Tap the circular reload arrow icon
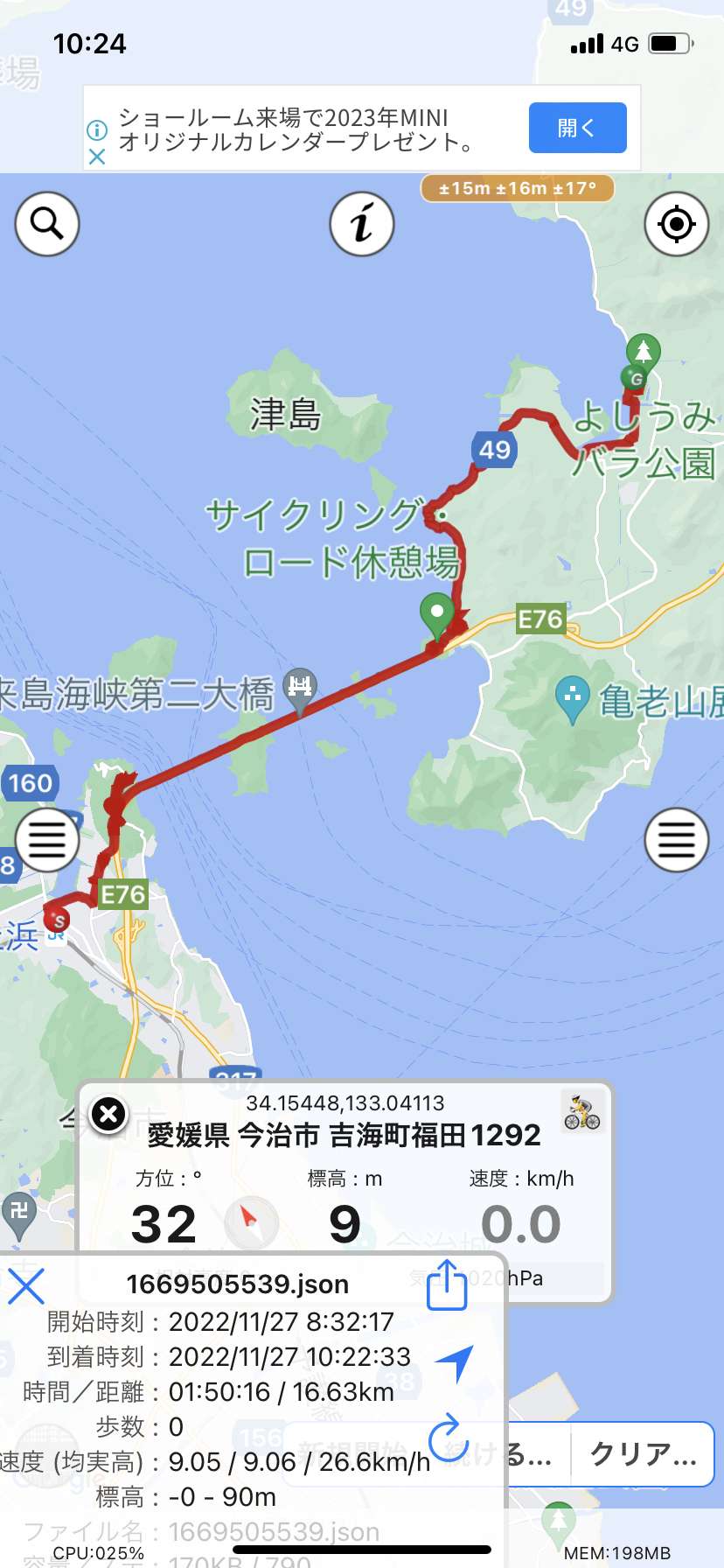Screen dimensions: 724x1568 (x=449, y=1438)
